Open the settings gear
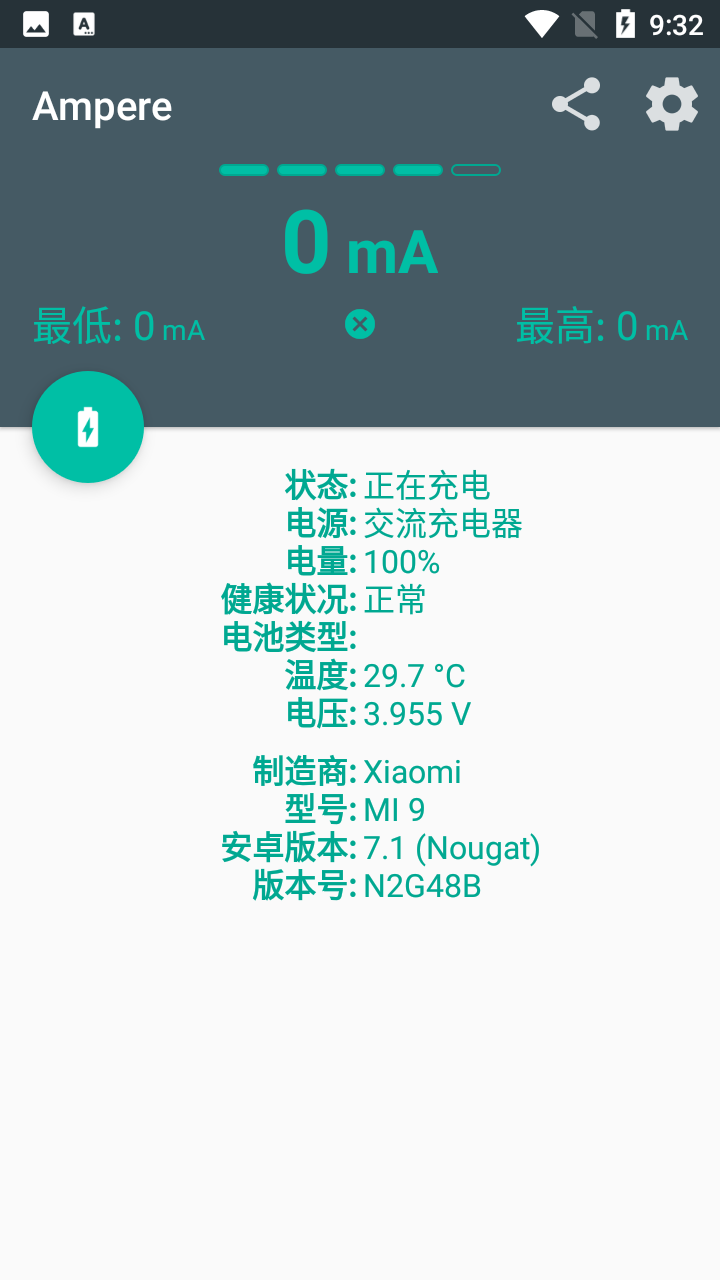This screenshot has height=1280, width=720. (x=671, y=104)
